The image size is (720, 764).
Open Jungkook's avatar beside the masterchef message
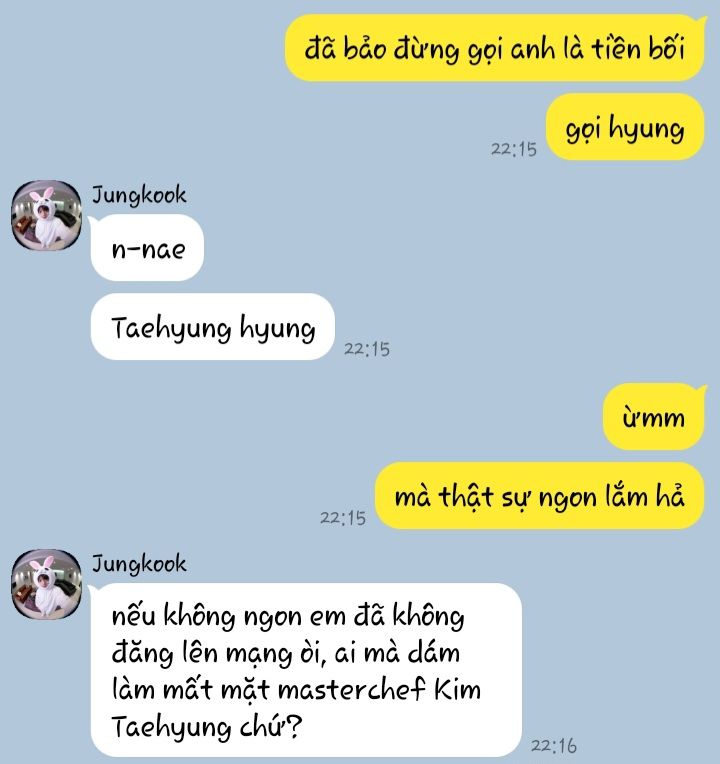(46, 584)
